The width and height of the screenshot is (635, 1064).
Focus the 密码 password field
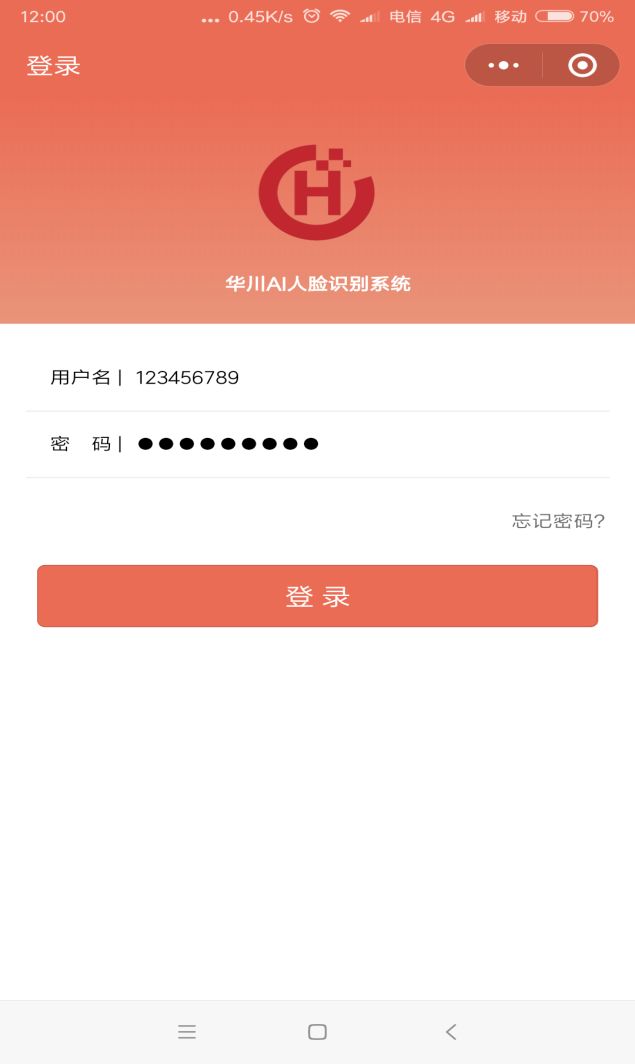point(360,444)
